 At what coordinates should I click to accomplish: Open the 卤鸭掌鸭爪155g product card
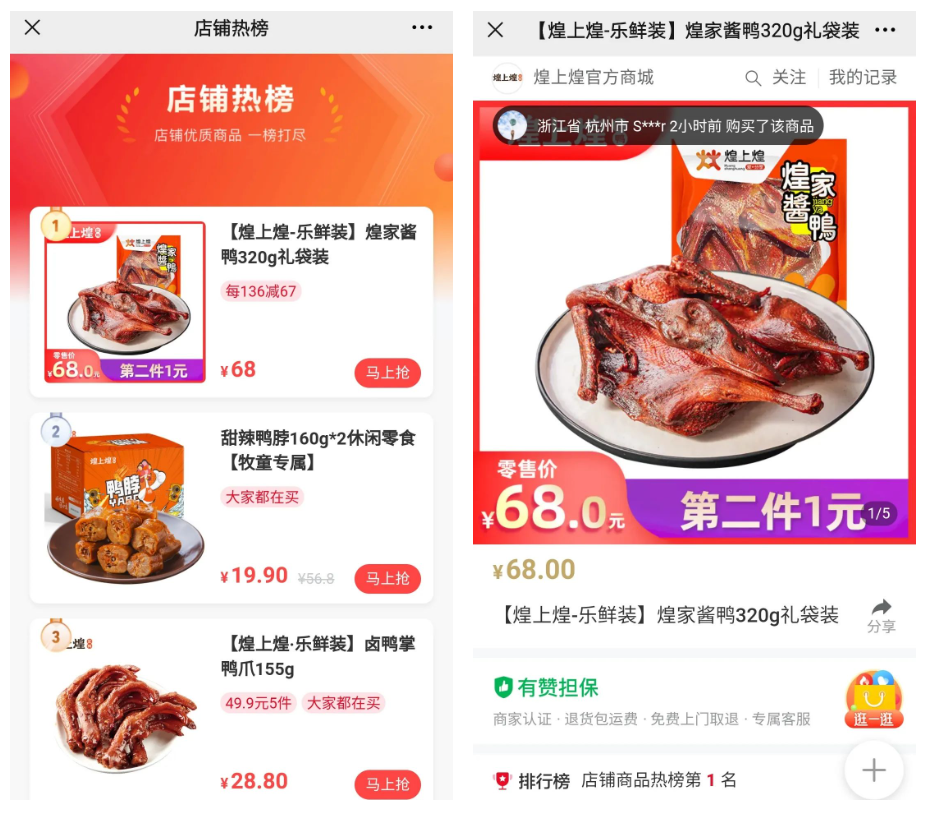319,657
